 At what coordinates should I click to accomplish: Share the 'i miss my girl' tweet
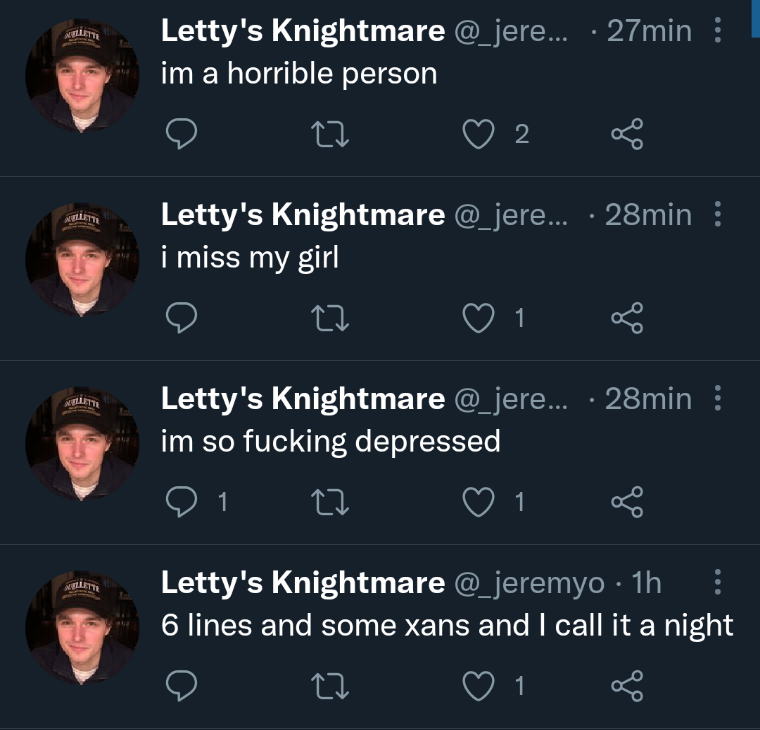[626, 318]
